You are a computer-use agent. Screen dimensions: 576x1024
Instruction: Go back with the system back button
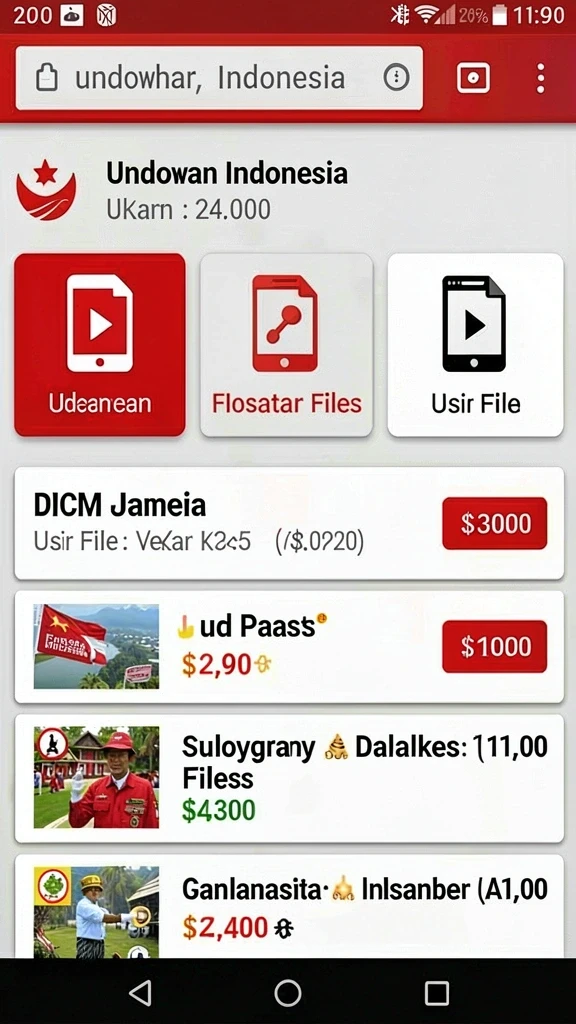pyautogui.click(x=140, y=992)
